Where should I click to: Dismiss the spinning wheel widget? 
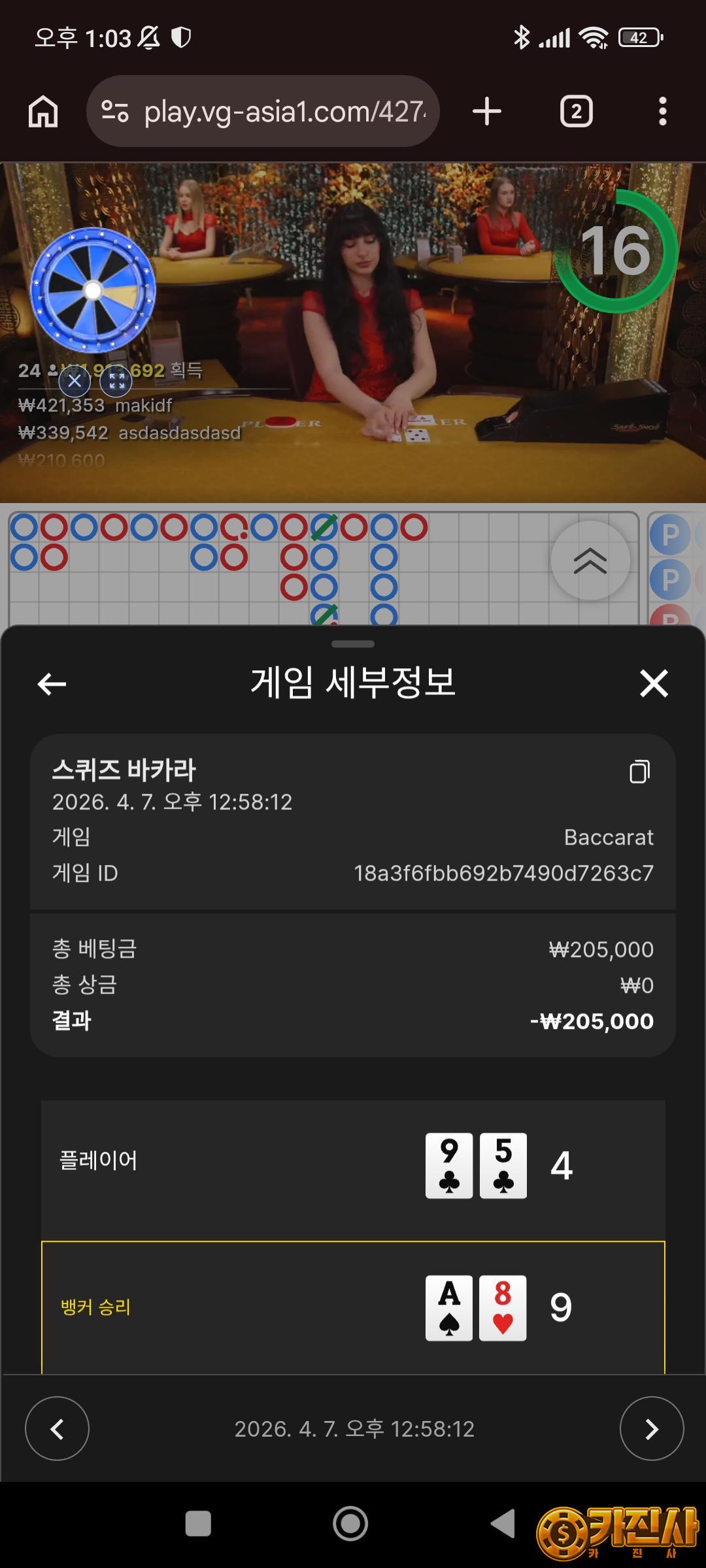click(x=75, y=380)
